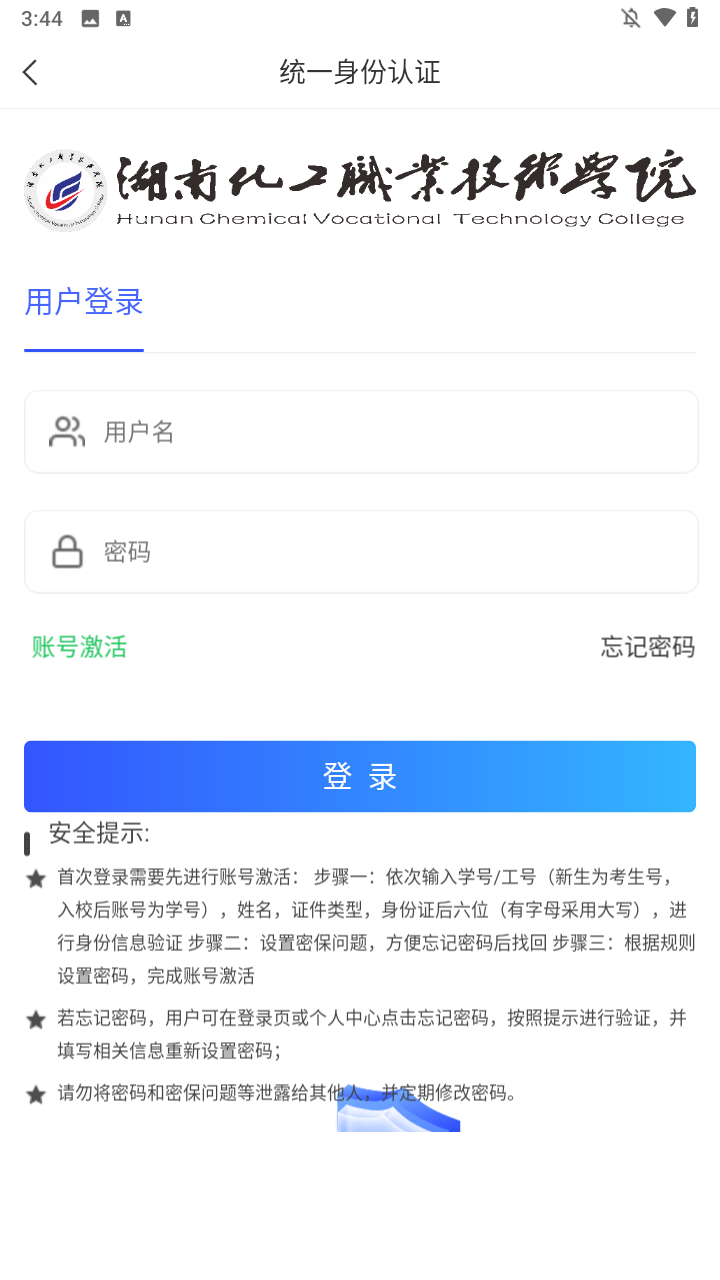This screenshot has width=720, height=1280.
Task: Select the 用户登录 tab
Action: [84, 302]
